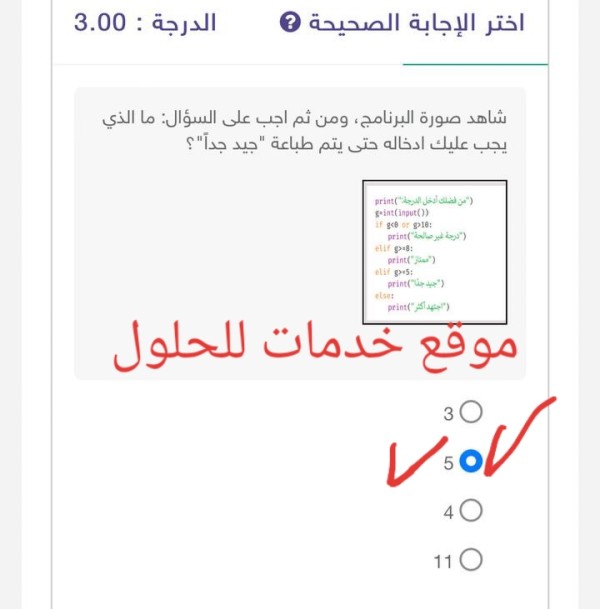Pick answer option 4
Viewport: 600px width, 609px height.
click(471, 511)
